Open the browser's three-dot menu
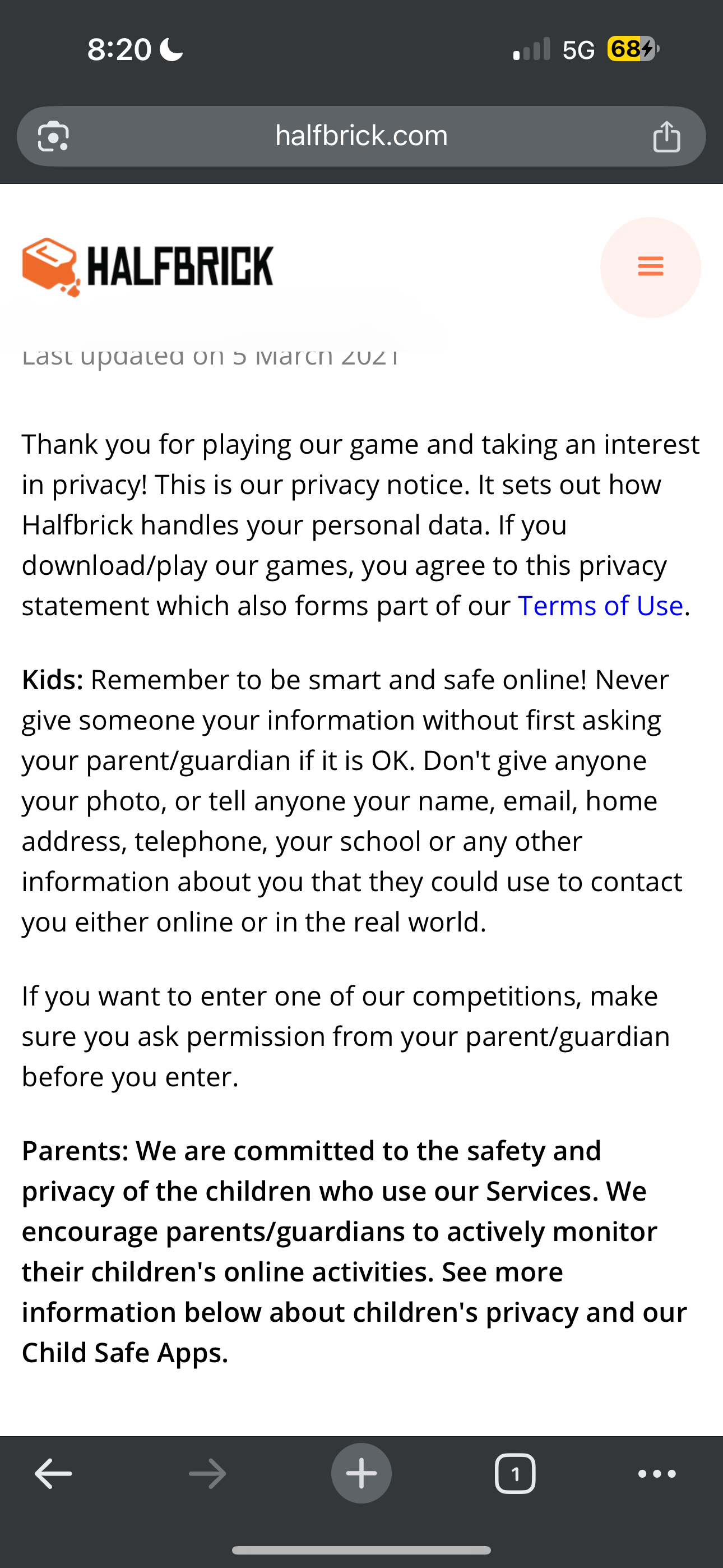The image size is (723, 1568). (657, 1474)
